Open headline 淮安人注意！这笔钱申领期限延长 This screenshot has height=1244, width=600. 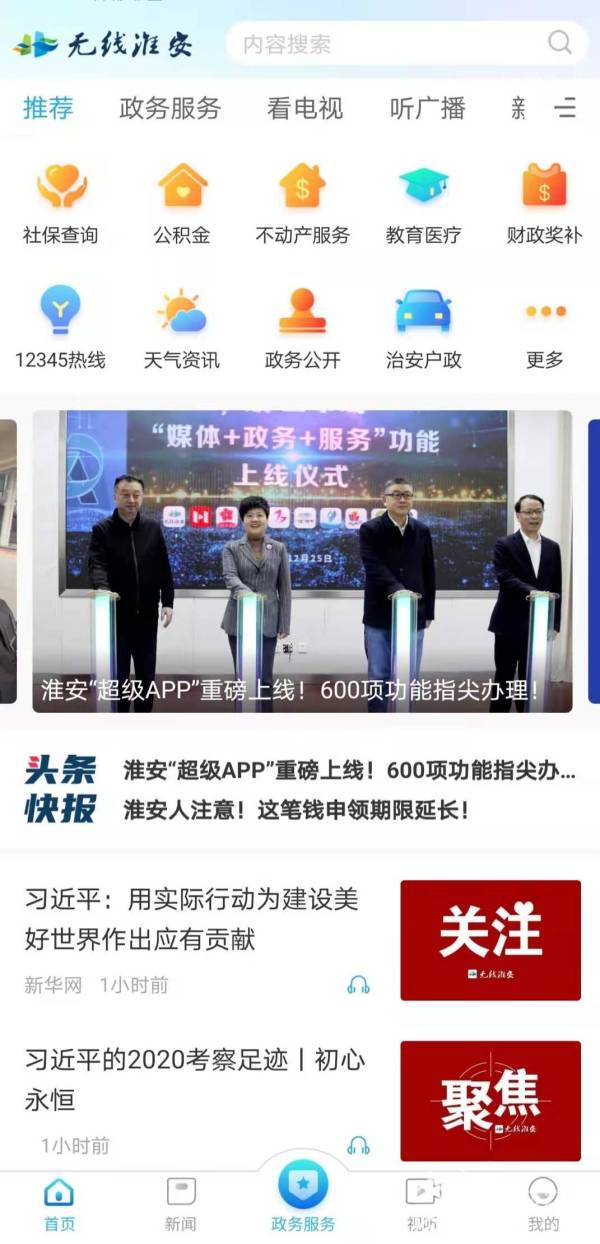[296, 809]
